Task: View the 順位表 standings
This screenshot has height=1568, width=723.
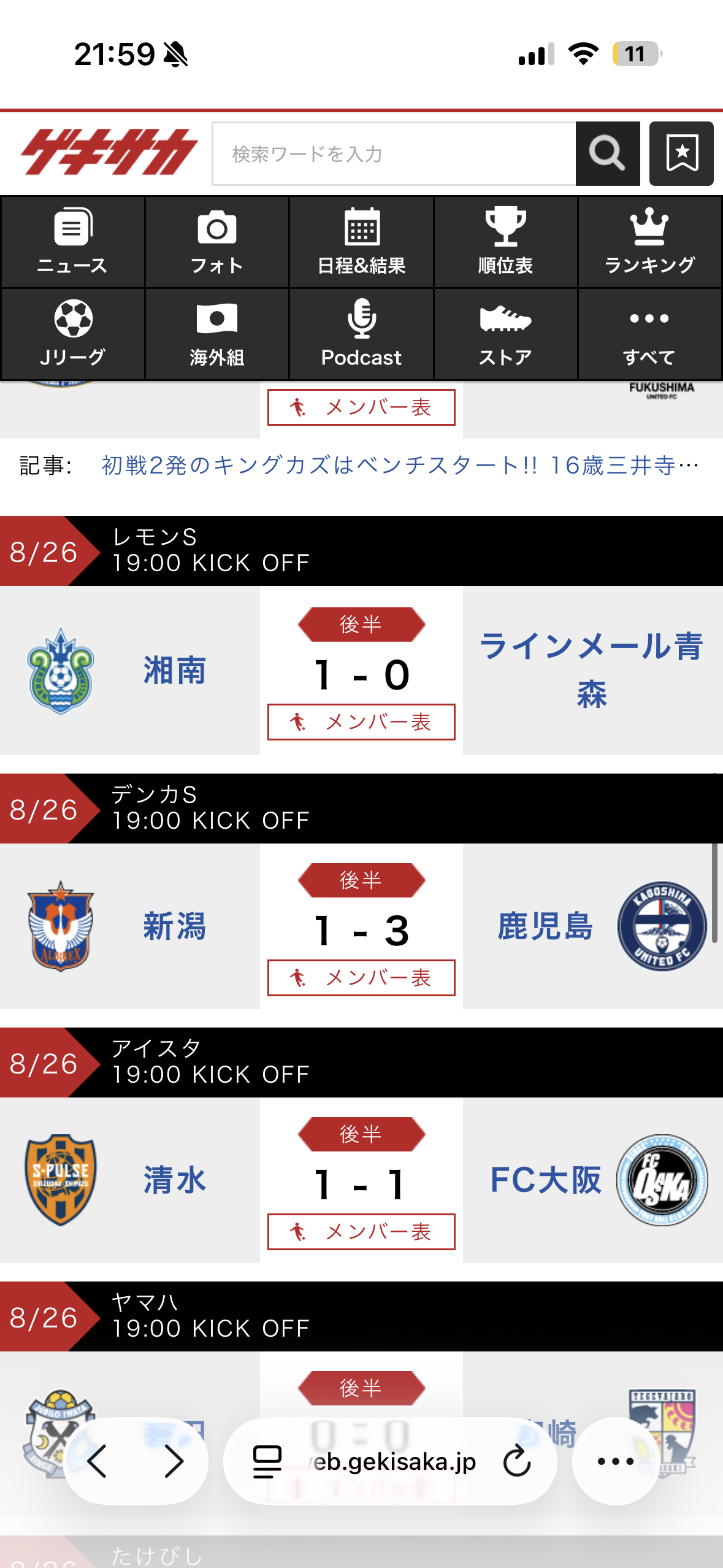Action: 505,242
